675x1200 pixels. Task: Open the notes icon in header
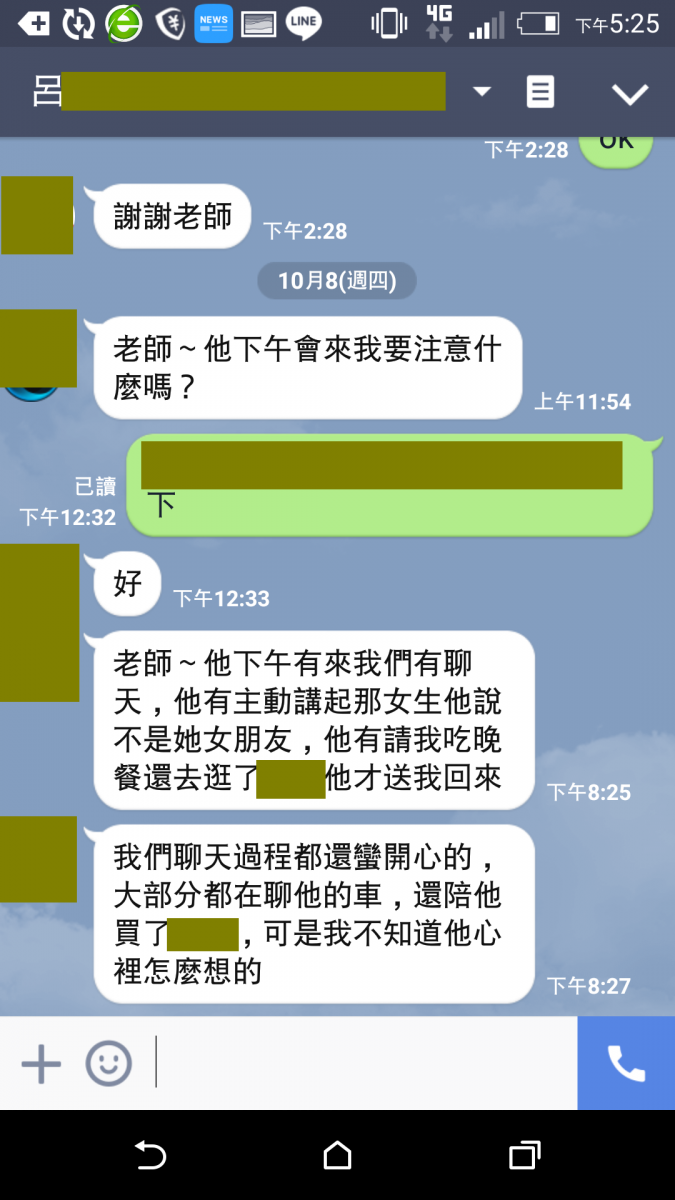click(x=540, y=93)
